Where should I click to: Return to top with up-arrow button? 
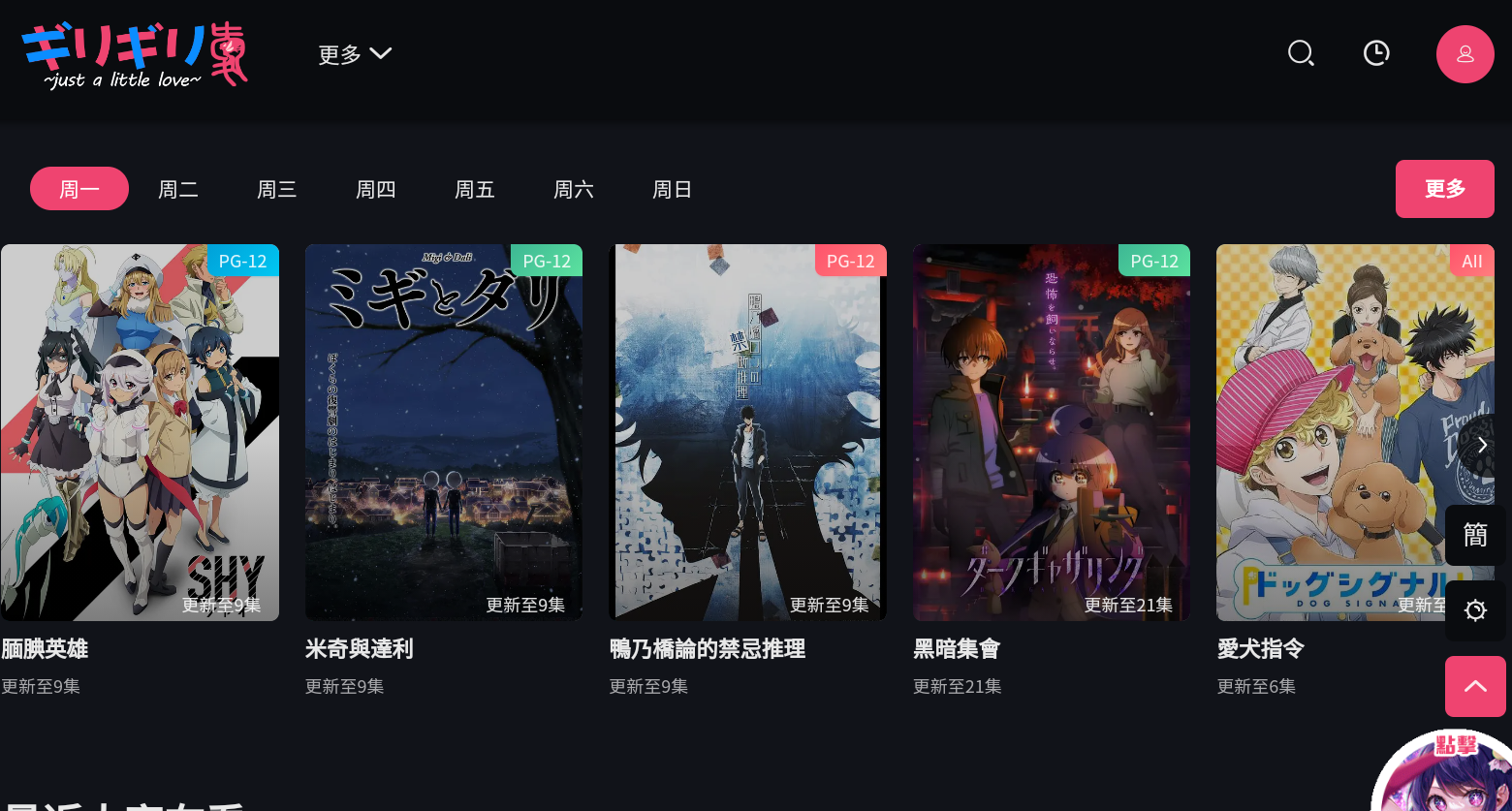click(x=1475, y=686)
